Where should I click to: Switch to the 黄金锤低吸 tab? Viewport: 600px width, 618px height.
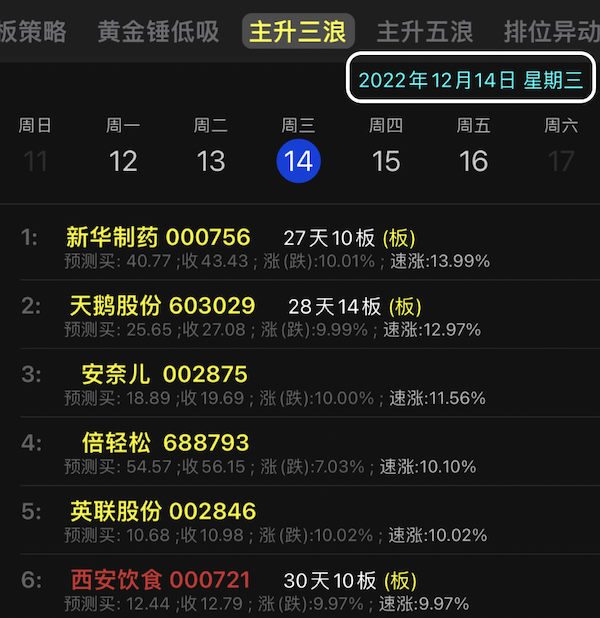[158, 32]
